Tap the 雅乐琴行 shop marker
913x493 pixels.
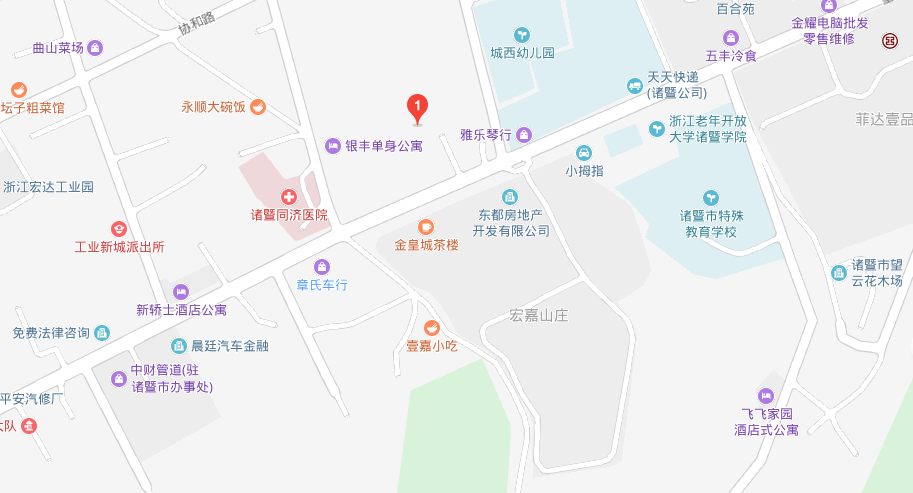pyautogui.click(x=524, y=134)
